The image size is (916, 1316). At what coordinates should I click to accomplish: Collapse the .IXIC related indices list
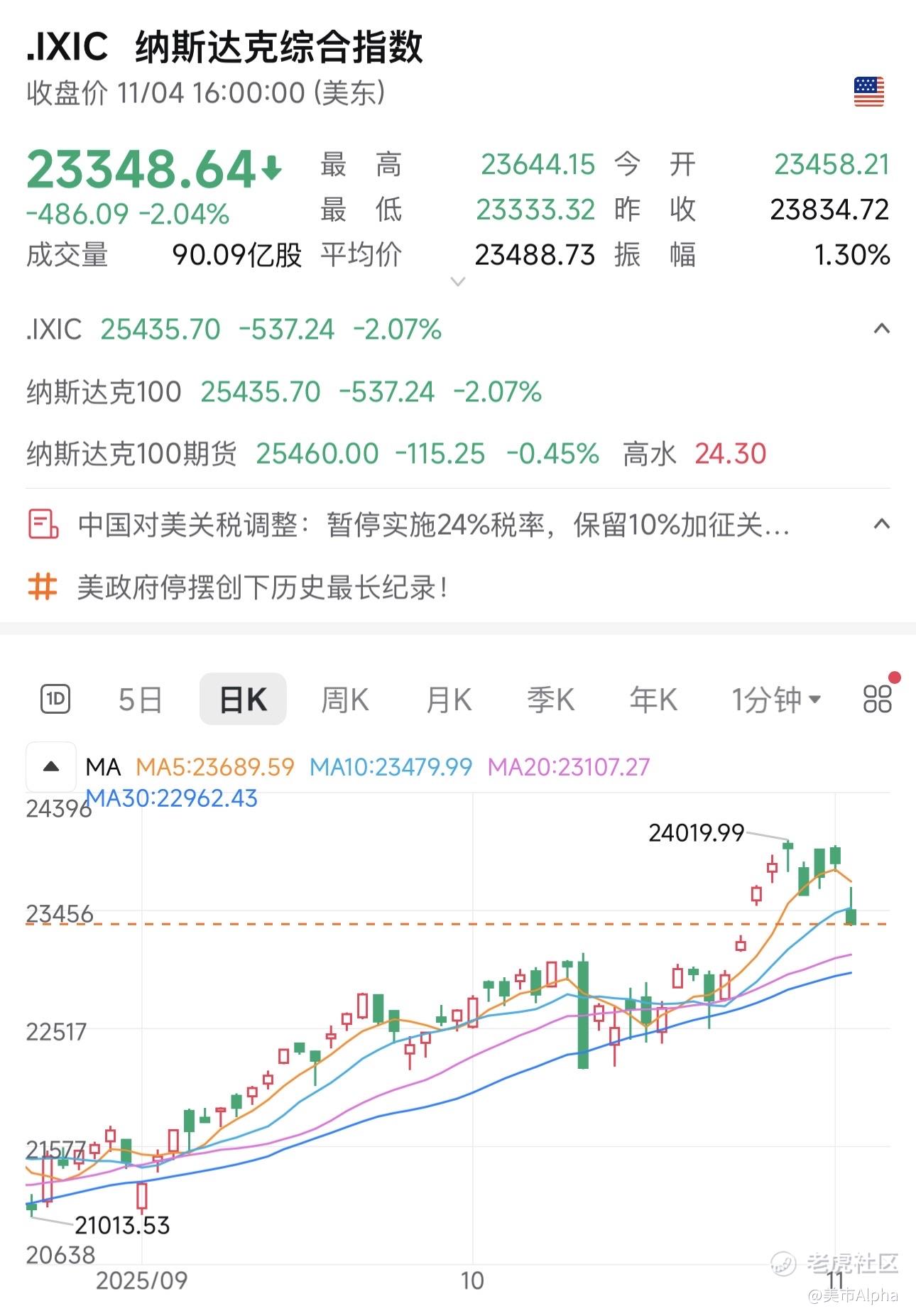(881, 329)
